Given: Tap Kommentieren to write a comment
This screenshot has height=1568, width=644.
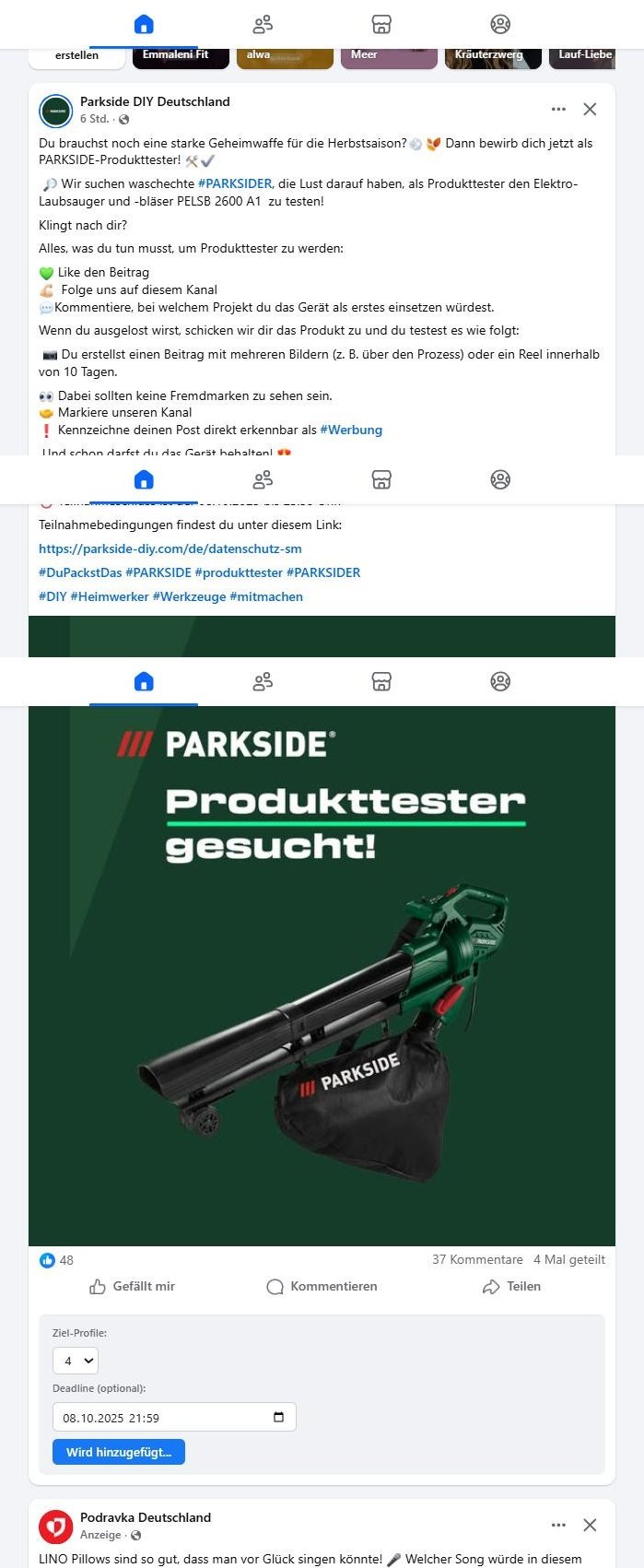Looking at the screenshot, I should tap(322, 1287).
